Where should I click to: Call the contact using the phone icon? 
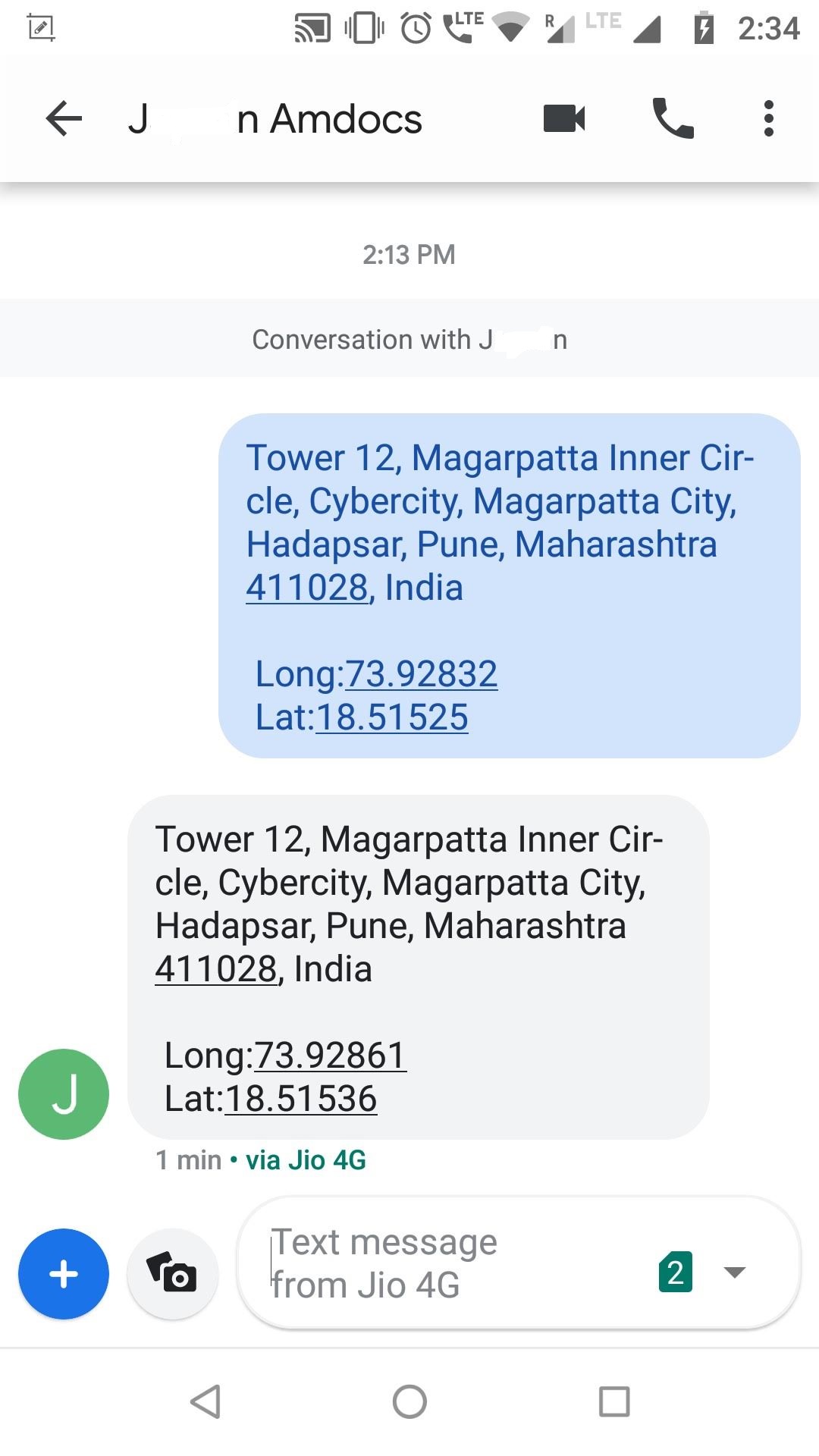(673, 118)
